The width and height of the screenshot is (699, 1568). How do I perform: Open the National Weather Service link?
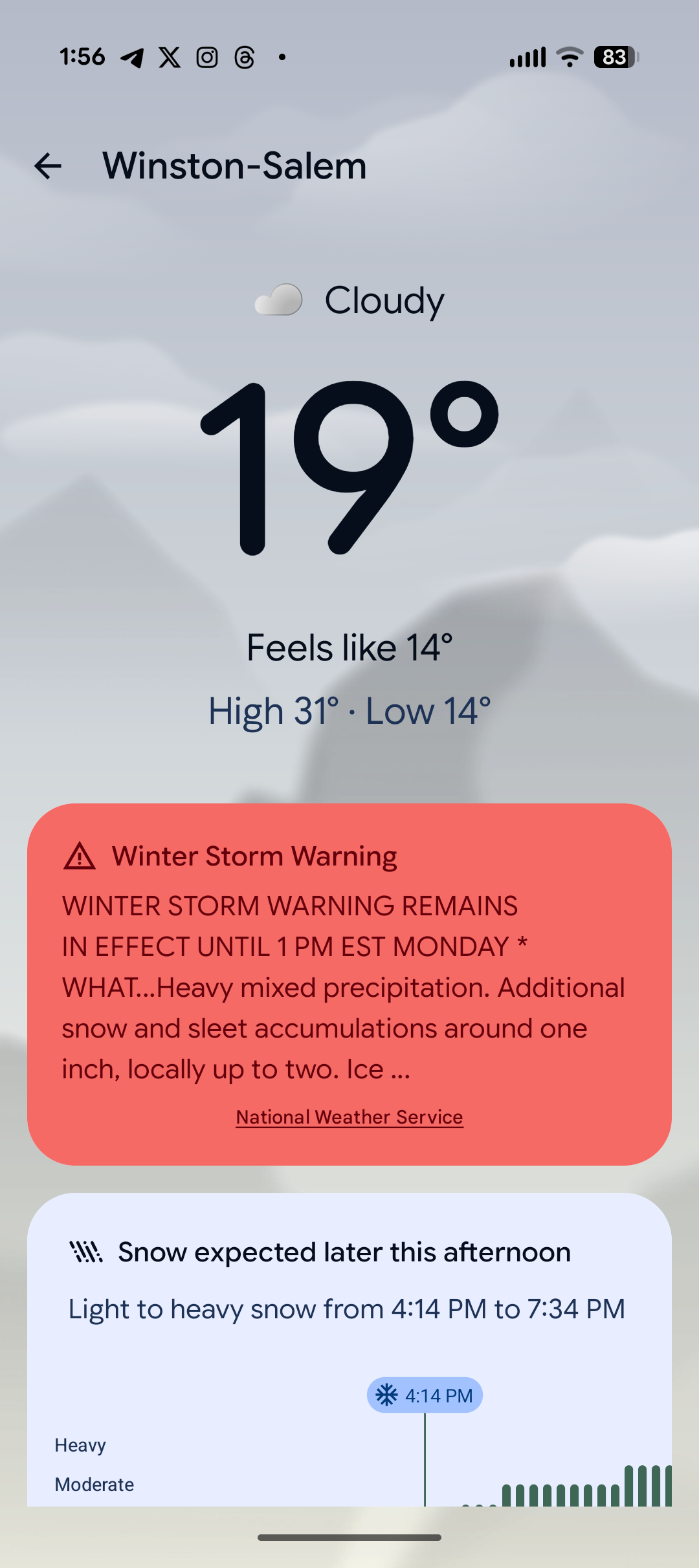(x=349, y=1117)
